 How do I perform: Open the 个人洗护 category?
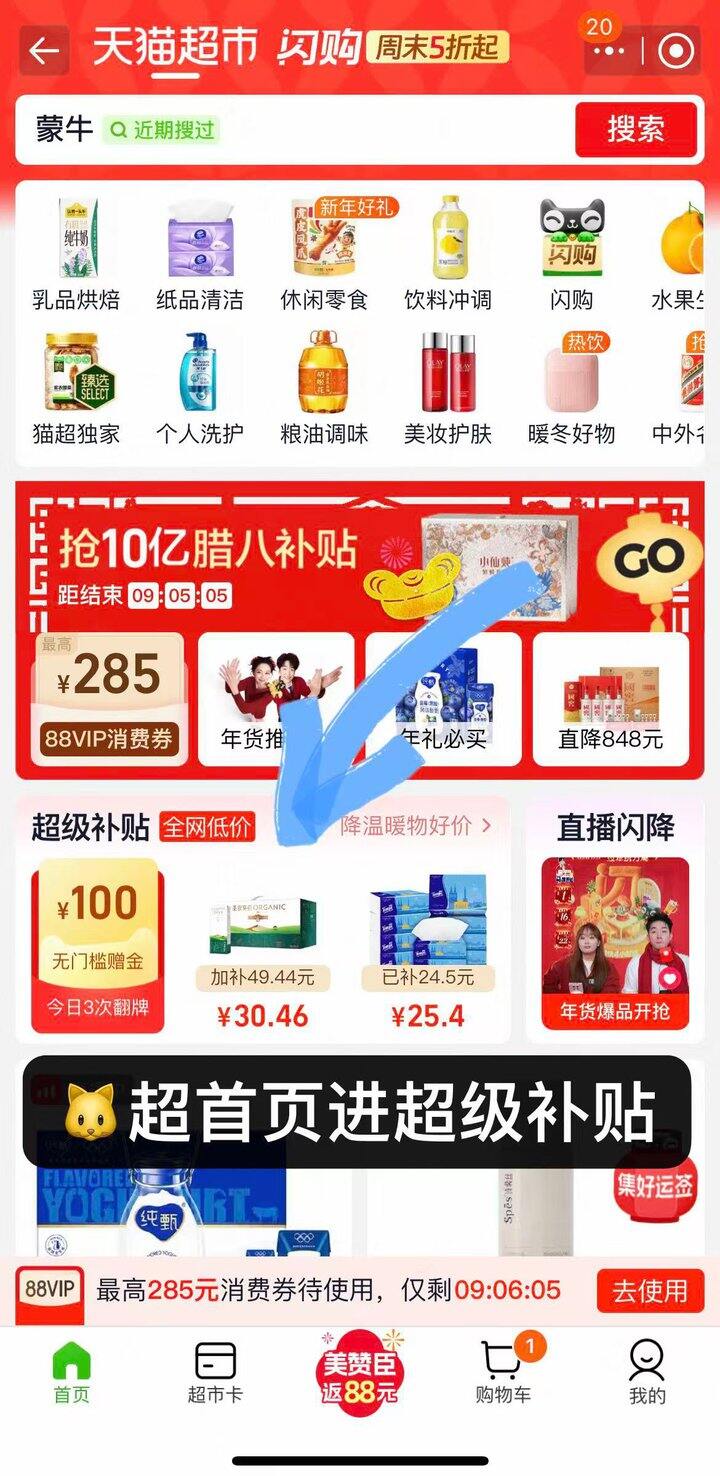pos(199,390)
